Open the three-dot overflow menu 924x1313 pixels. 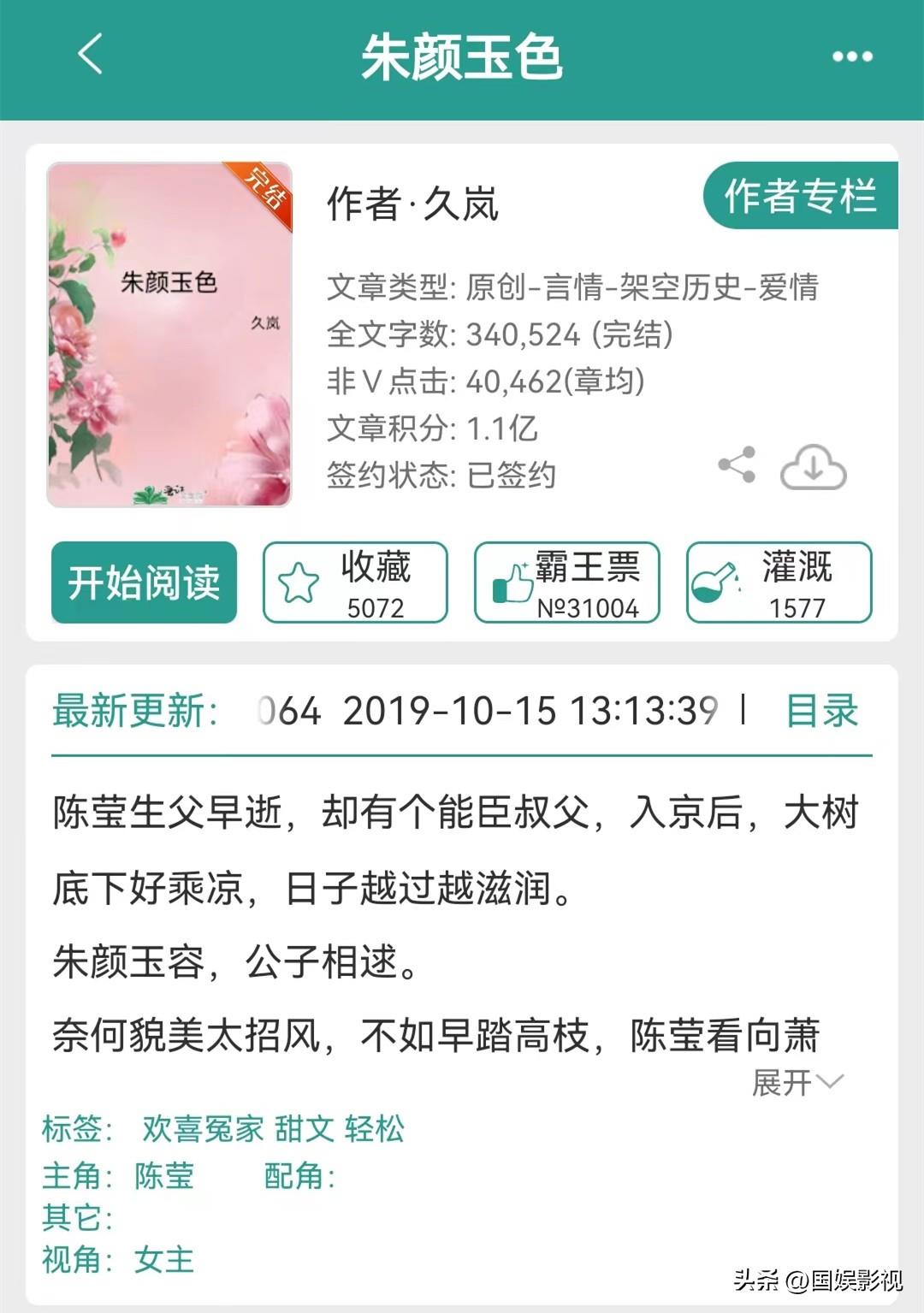point(852,56)
